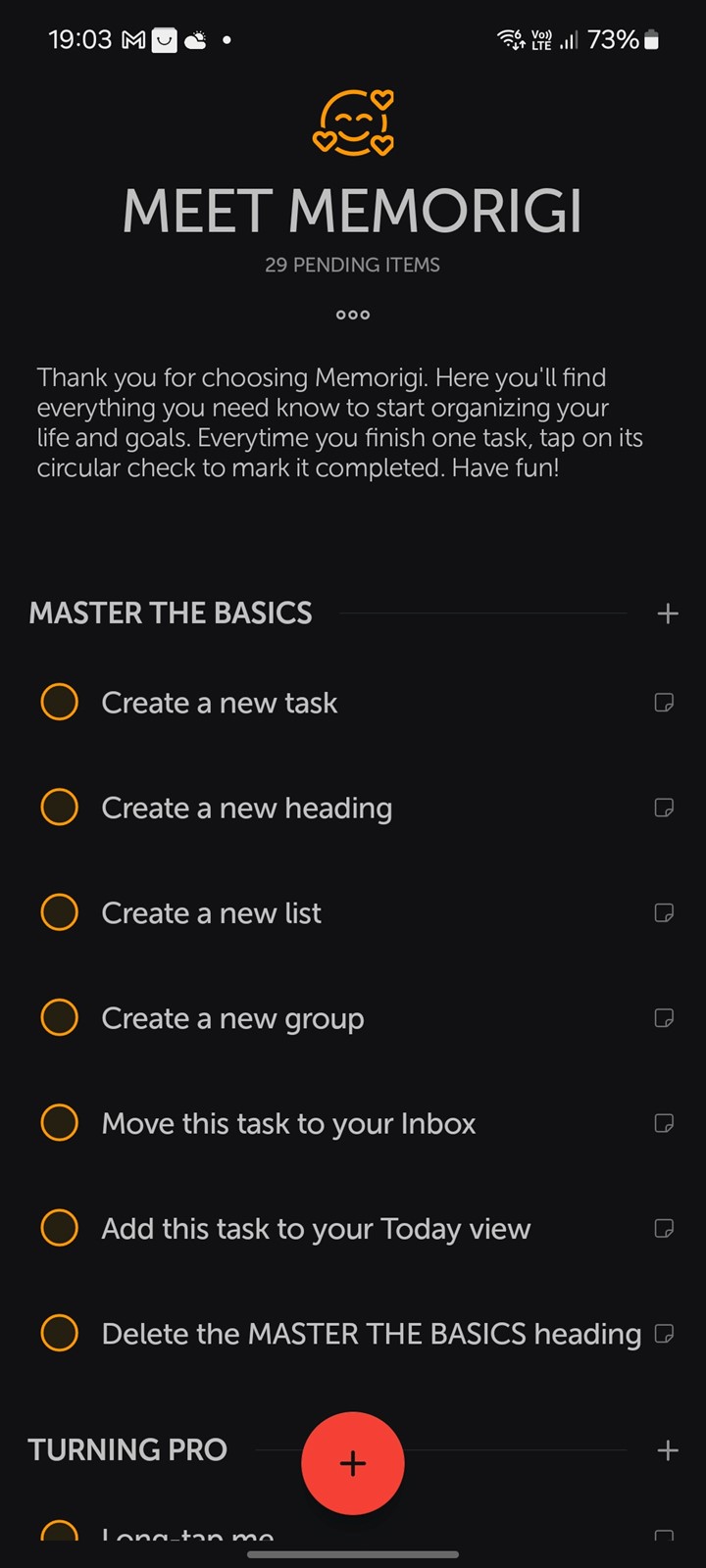706x1568 pixels.
Task: View the note on 'Create a new task'
Action: (664, 702)
